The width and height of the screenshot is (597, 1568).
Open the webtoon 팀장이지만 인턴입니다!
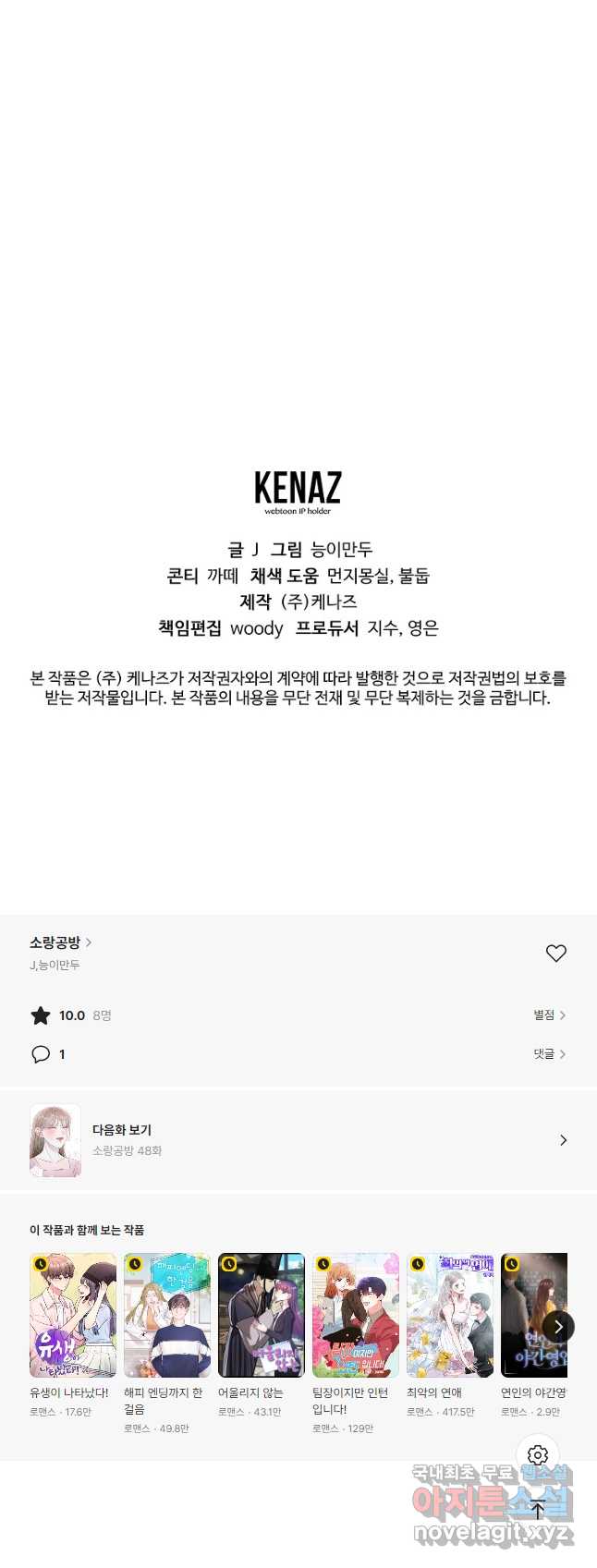pyautogui.click(x=356, y=1316)
